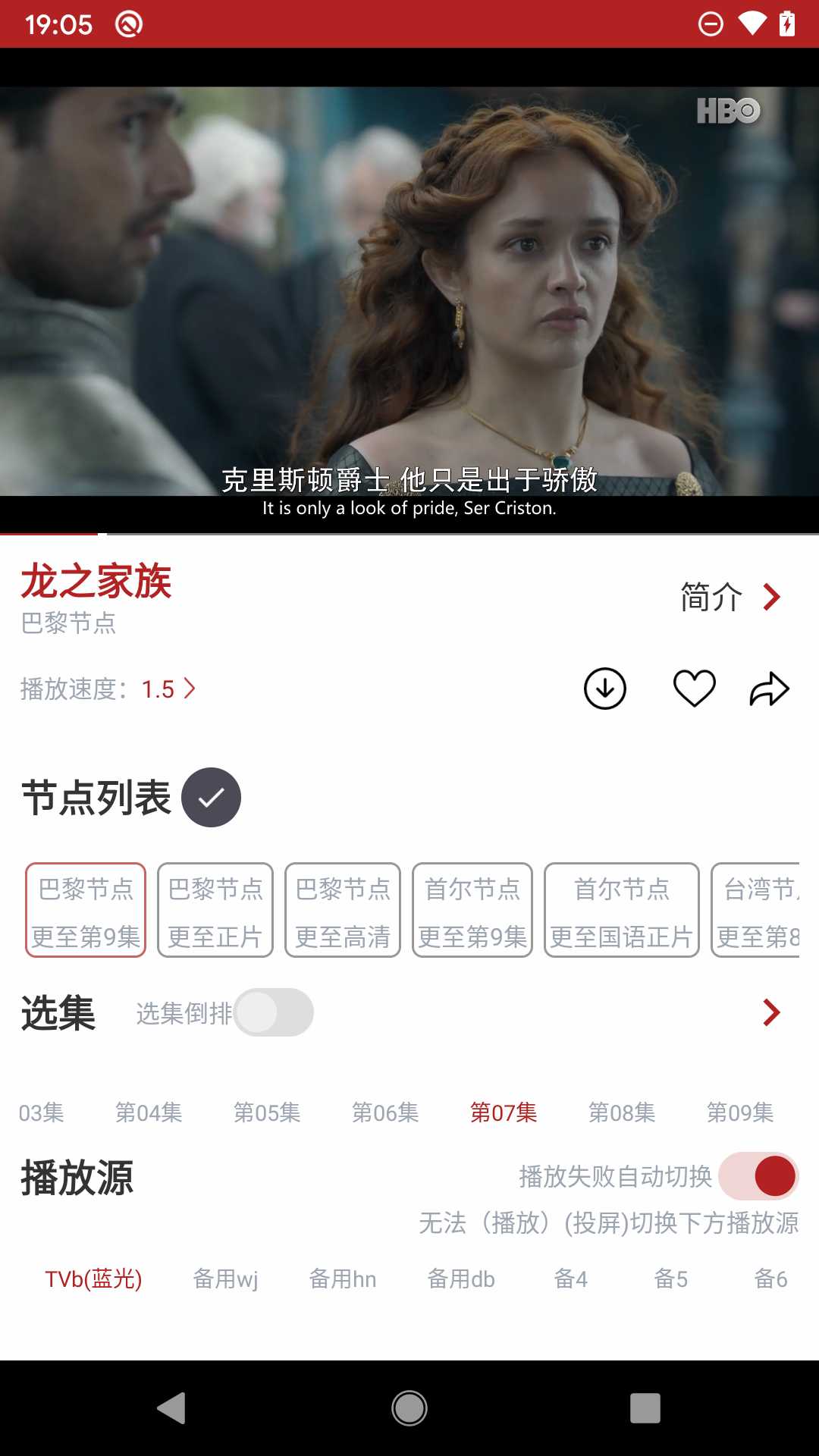This screenshot has width=819, height=1456.
Task: Play episode 第09集
Action: [x=740, y=1112]
